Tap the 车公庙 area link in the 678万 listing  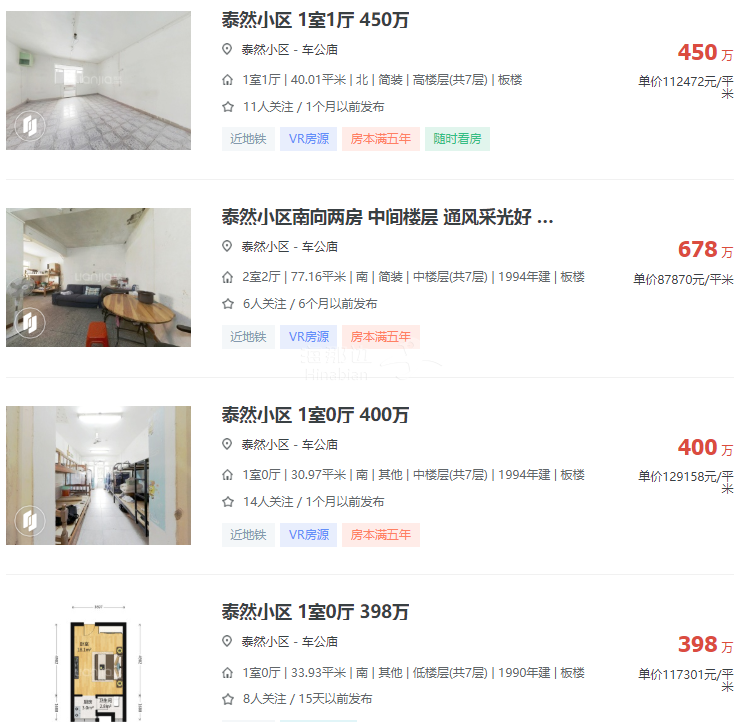pyautogui.click(x=320, y=246)
